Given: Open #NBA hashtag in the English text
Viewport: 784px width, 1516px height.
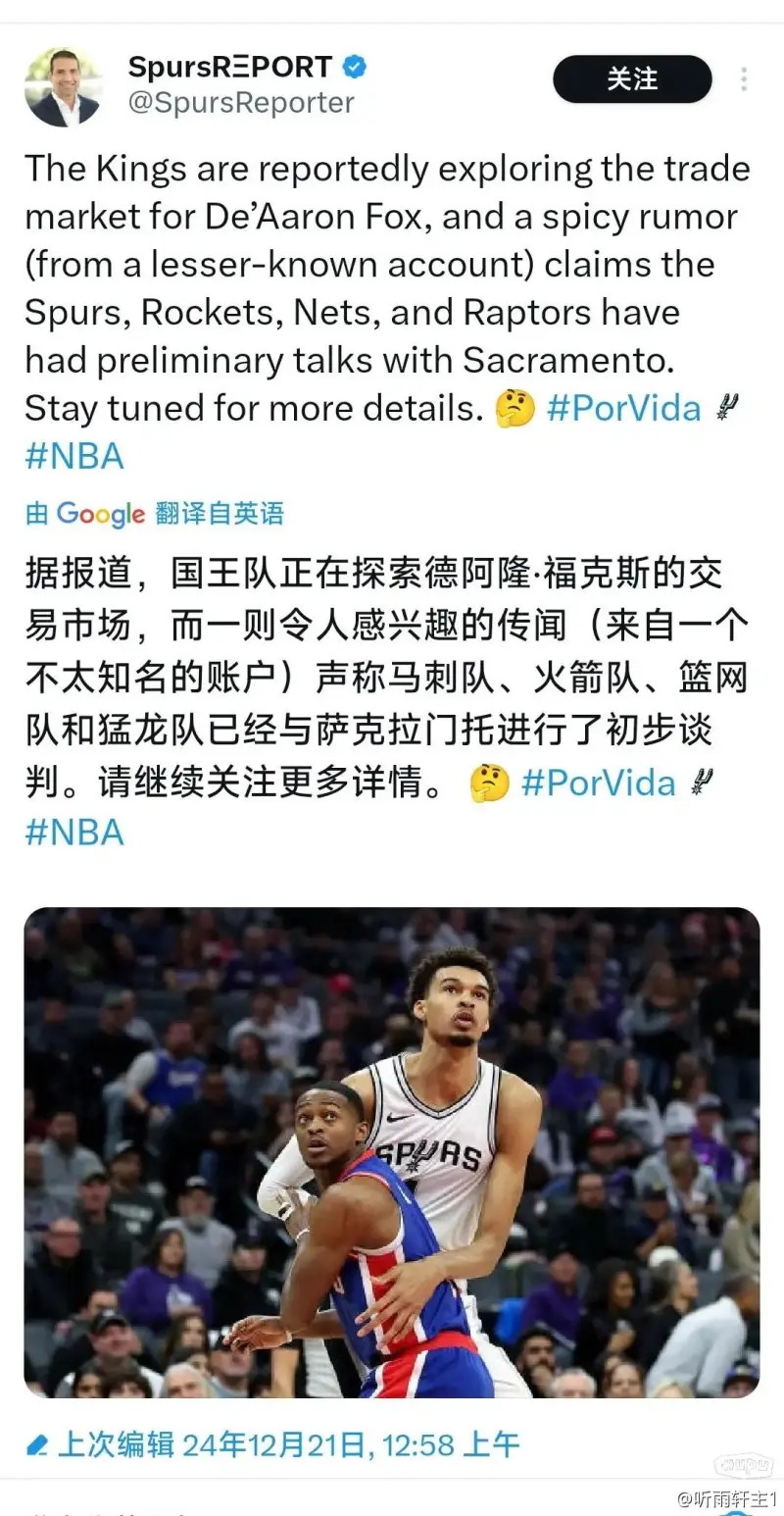Looking at the screenshot, I should click(74, 456).
